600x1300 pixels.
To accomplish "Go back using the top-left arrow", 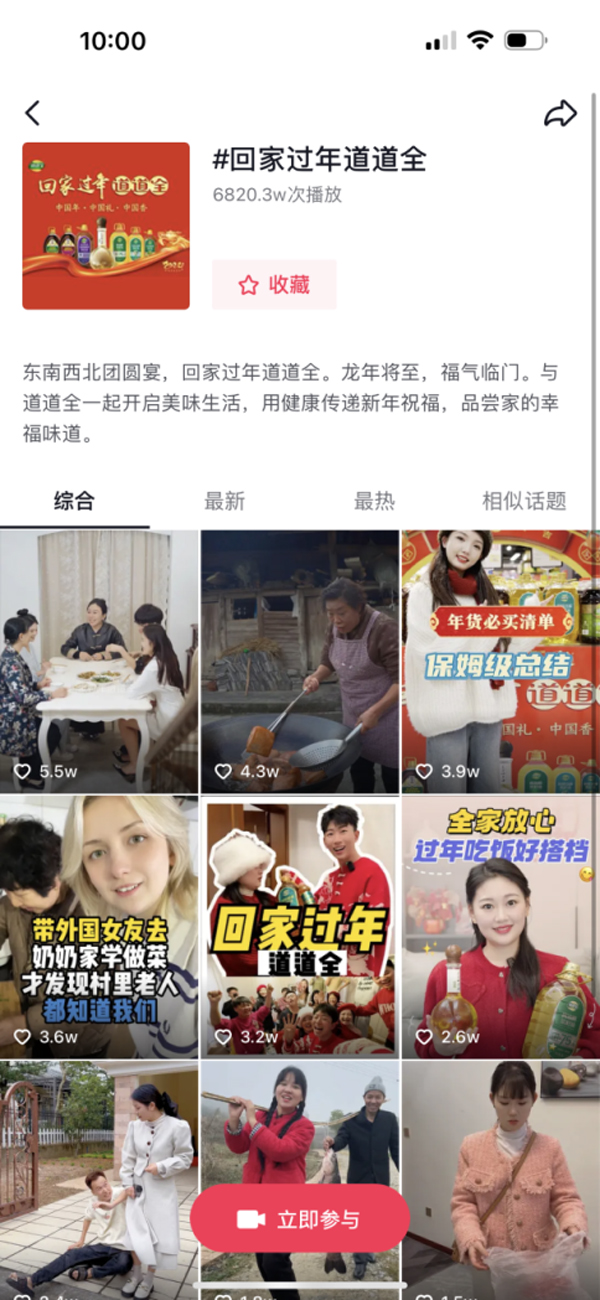I will [33, 113].
